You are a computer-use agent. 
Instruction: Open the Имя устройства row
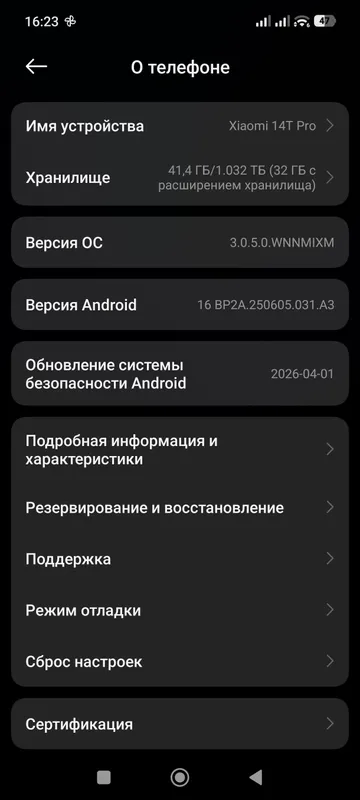180,126
